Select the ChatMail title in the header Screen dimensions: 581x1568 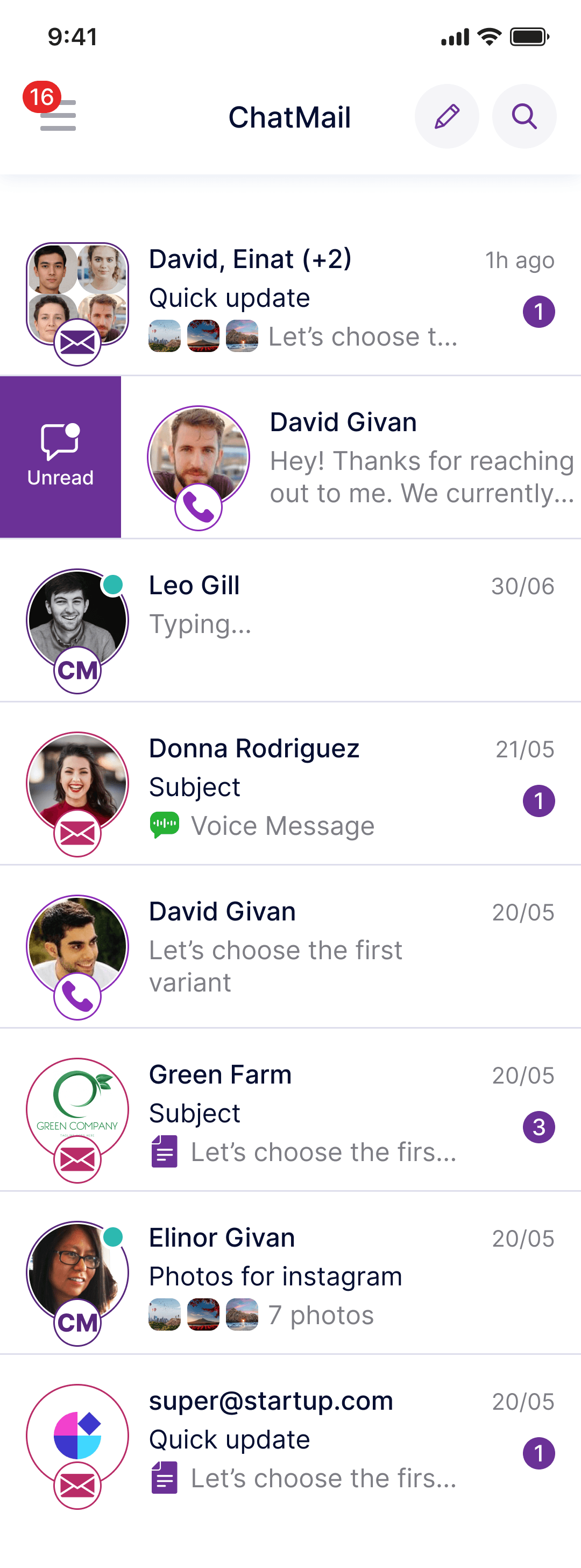click(290, 117)
